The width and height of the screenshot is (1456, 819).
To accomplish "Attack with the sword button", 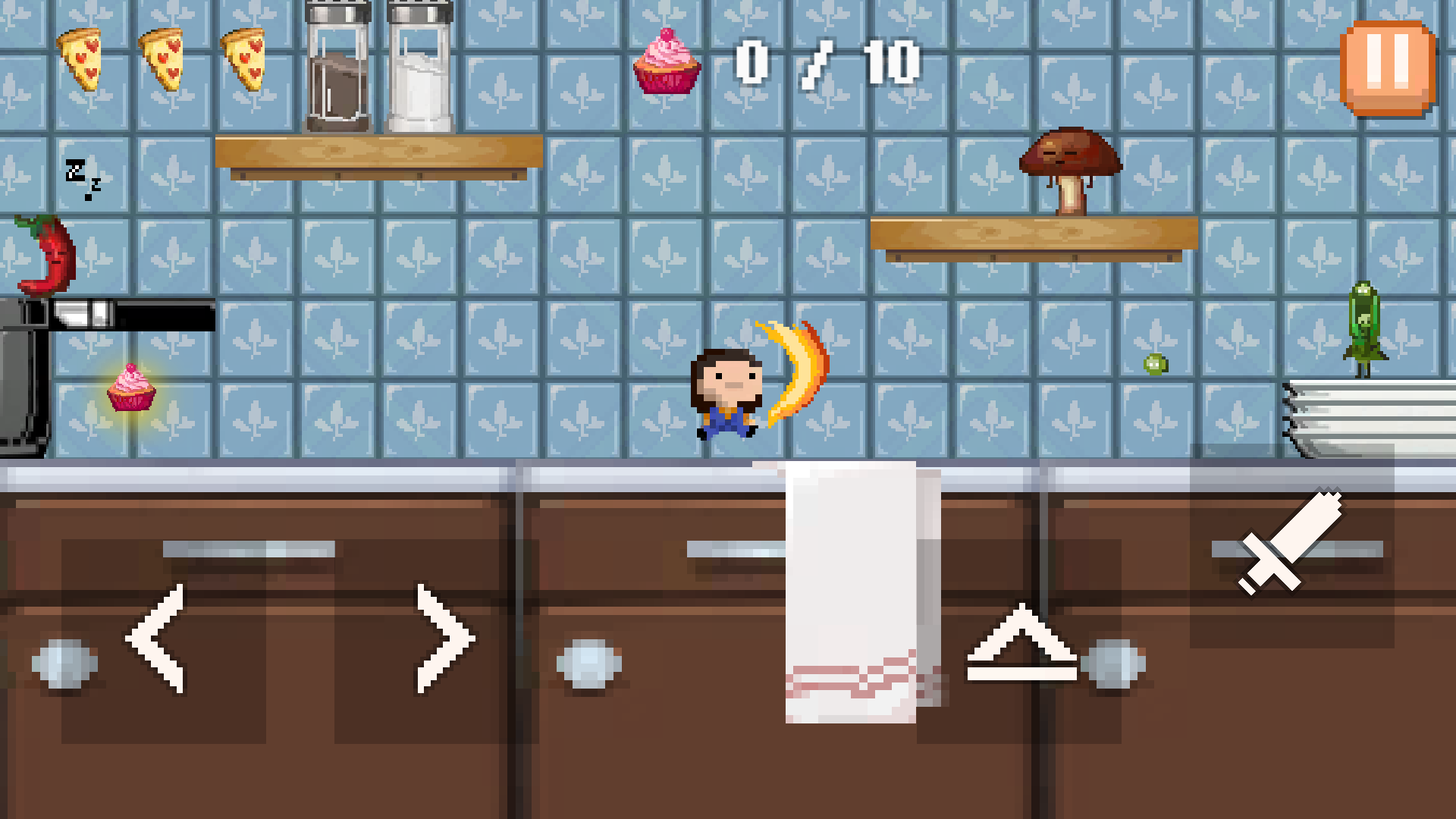I will point(1291,545).
